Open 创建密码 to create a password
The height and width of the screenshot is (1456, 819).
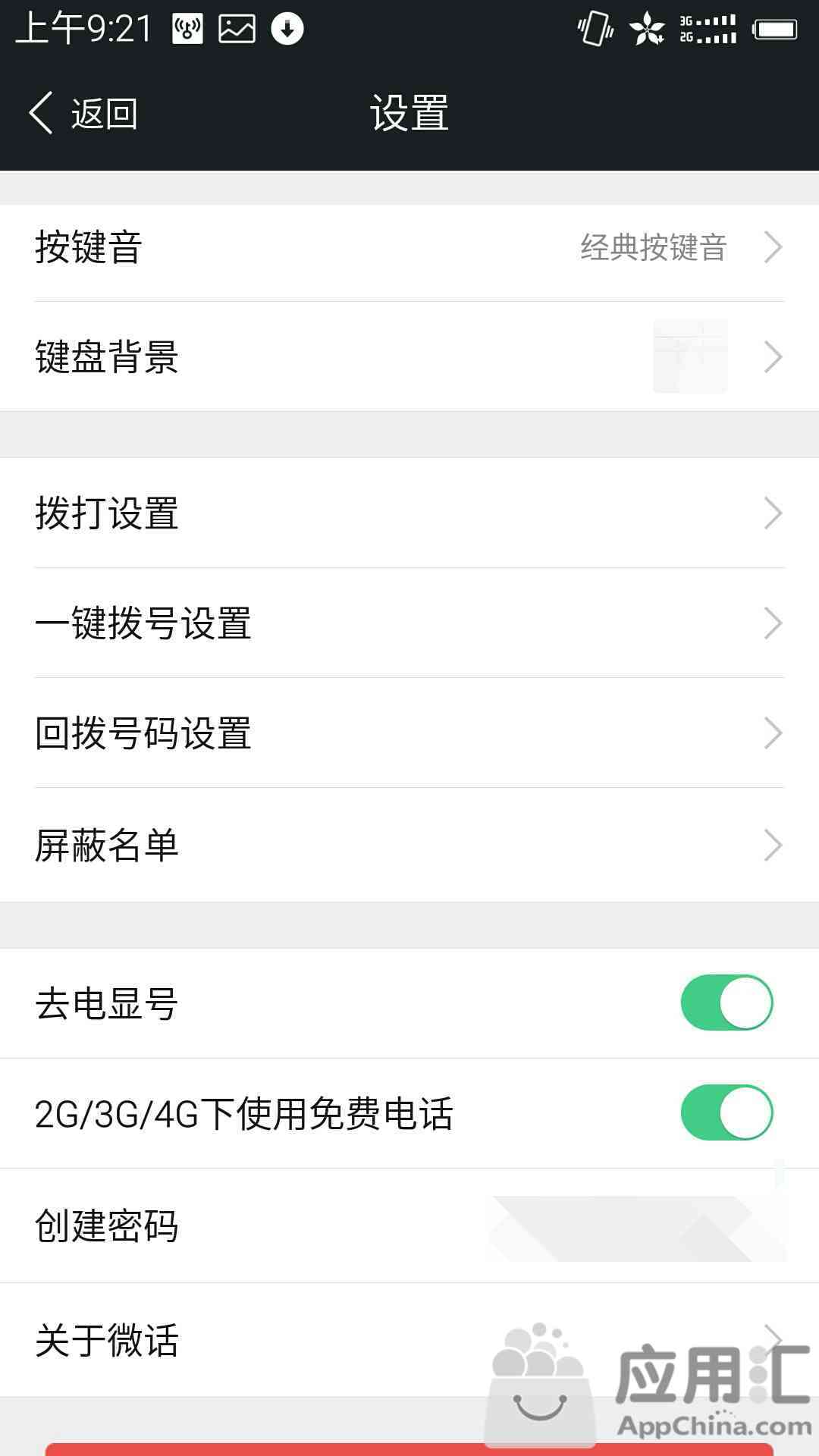pos(409,1225)
